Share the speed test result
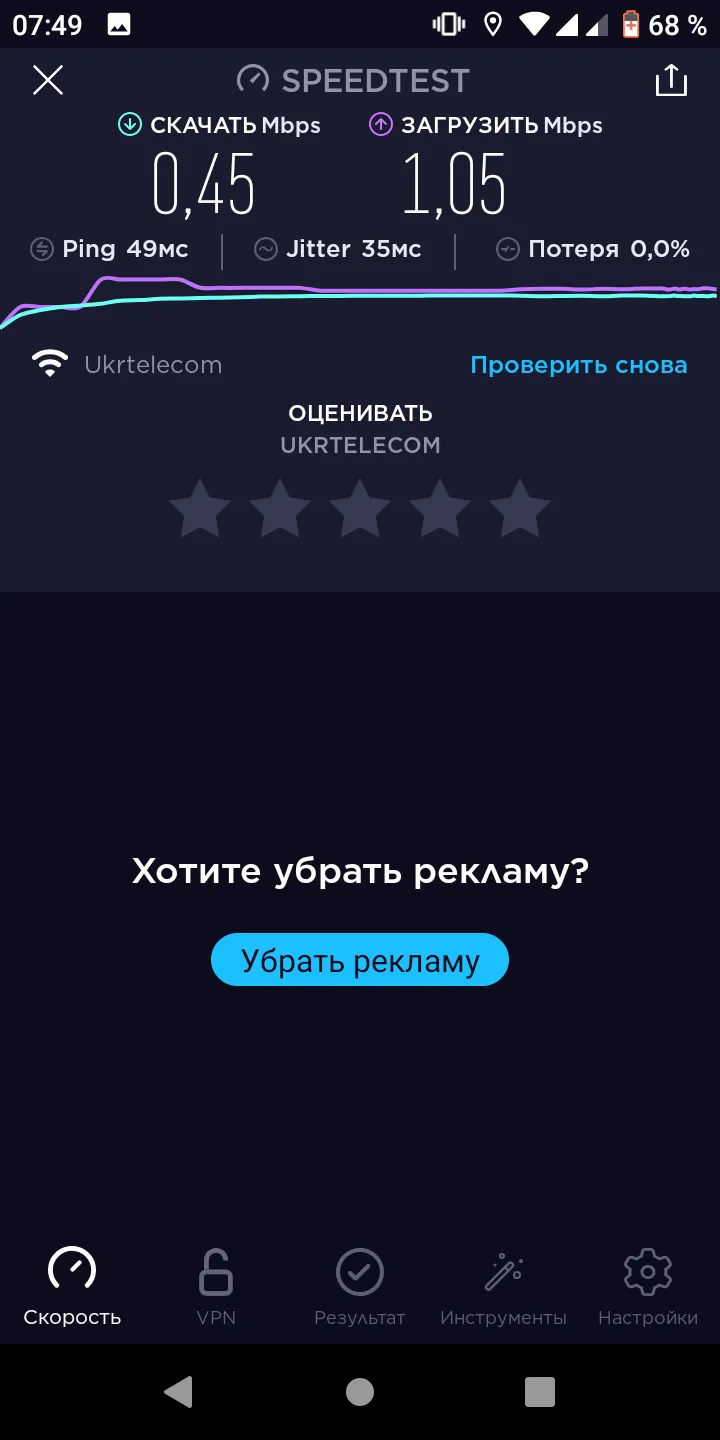This screenshot has width=720, height=1440. click(x=671, y=80)
